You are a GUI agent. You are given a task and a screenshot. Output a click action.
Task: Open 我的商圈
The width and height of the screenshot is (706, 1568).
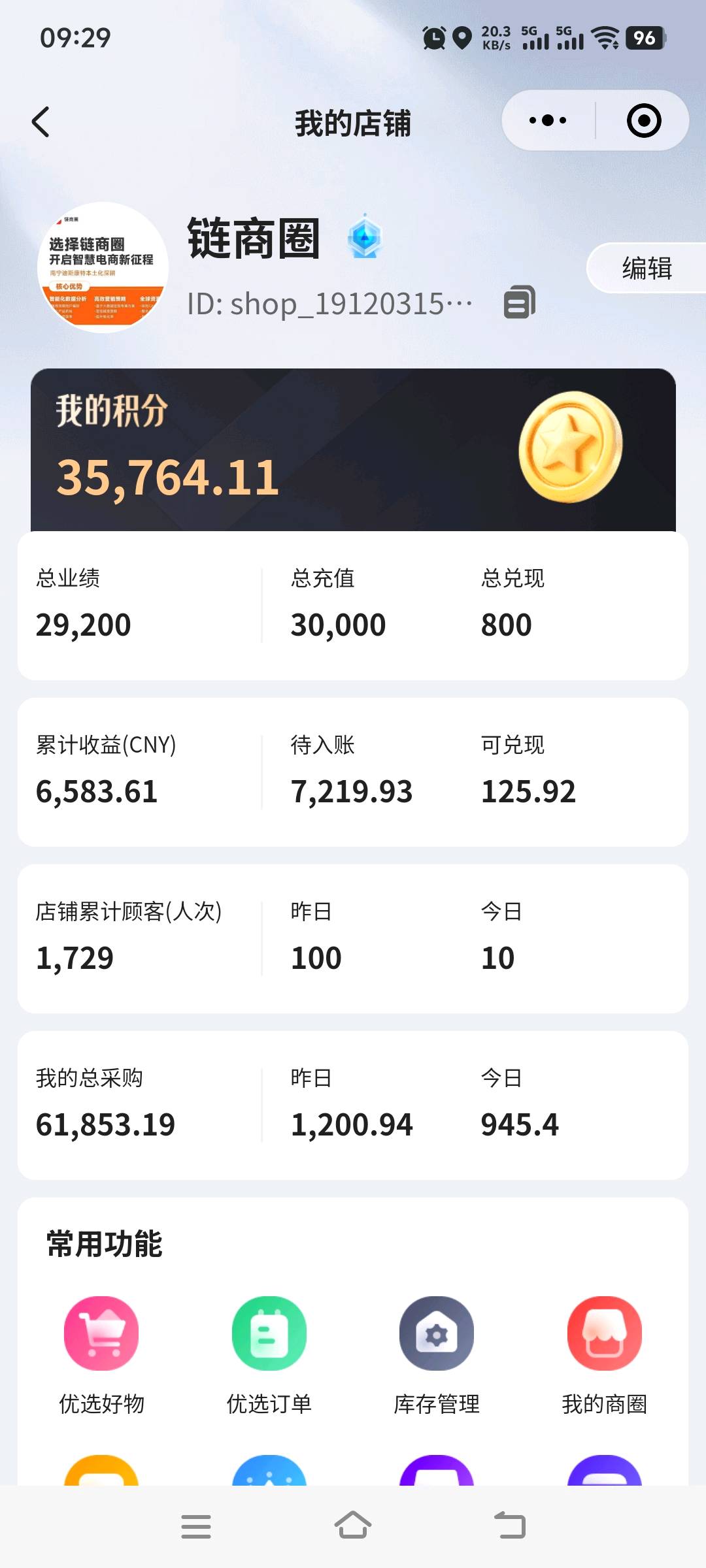pos(605,1352)
